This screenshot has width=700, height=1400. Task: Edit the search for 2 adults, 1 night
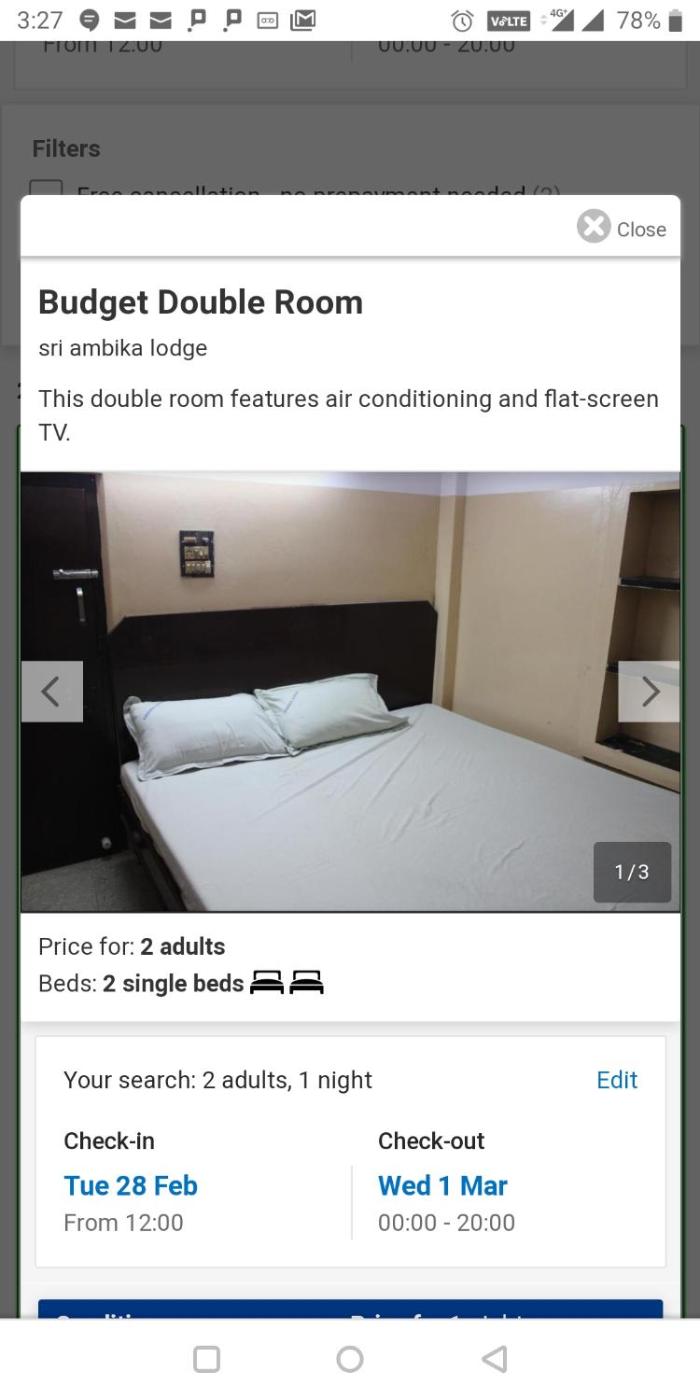616,1080
